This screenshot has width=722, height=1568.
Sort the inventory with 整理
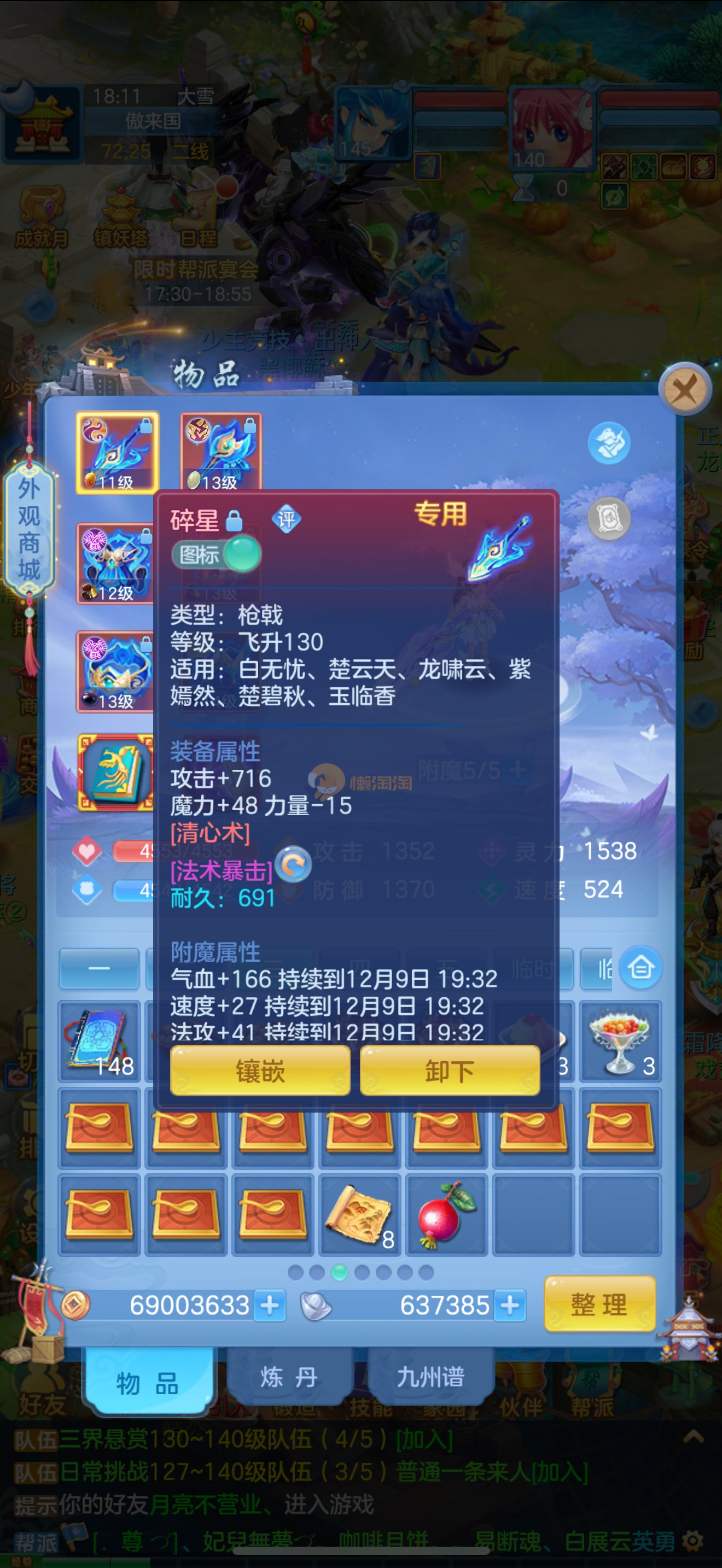pyautogui.click(x=599, y=1304)
